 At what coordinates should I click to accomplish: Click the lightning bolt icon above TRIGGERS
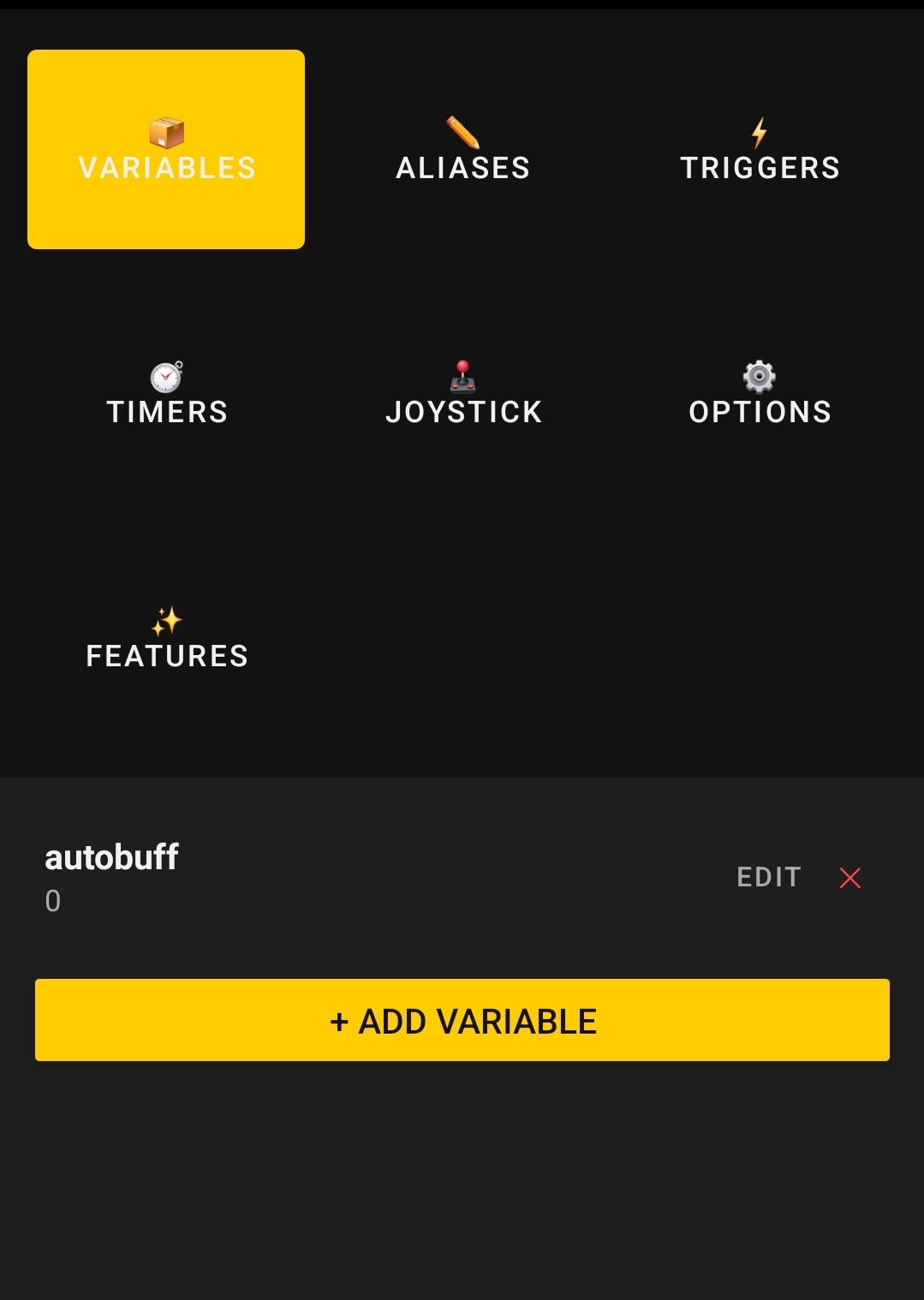click(x=759, y=134)
